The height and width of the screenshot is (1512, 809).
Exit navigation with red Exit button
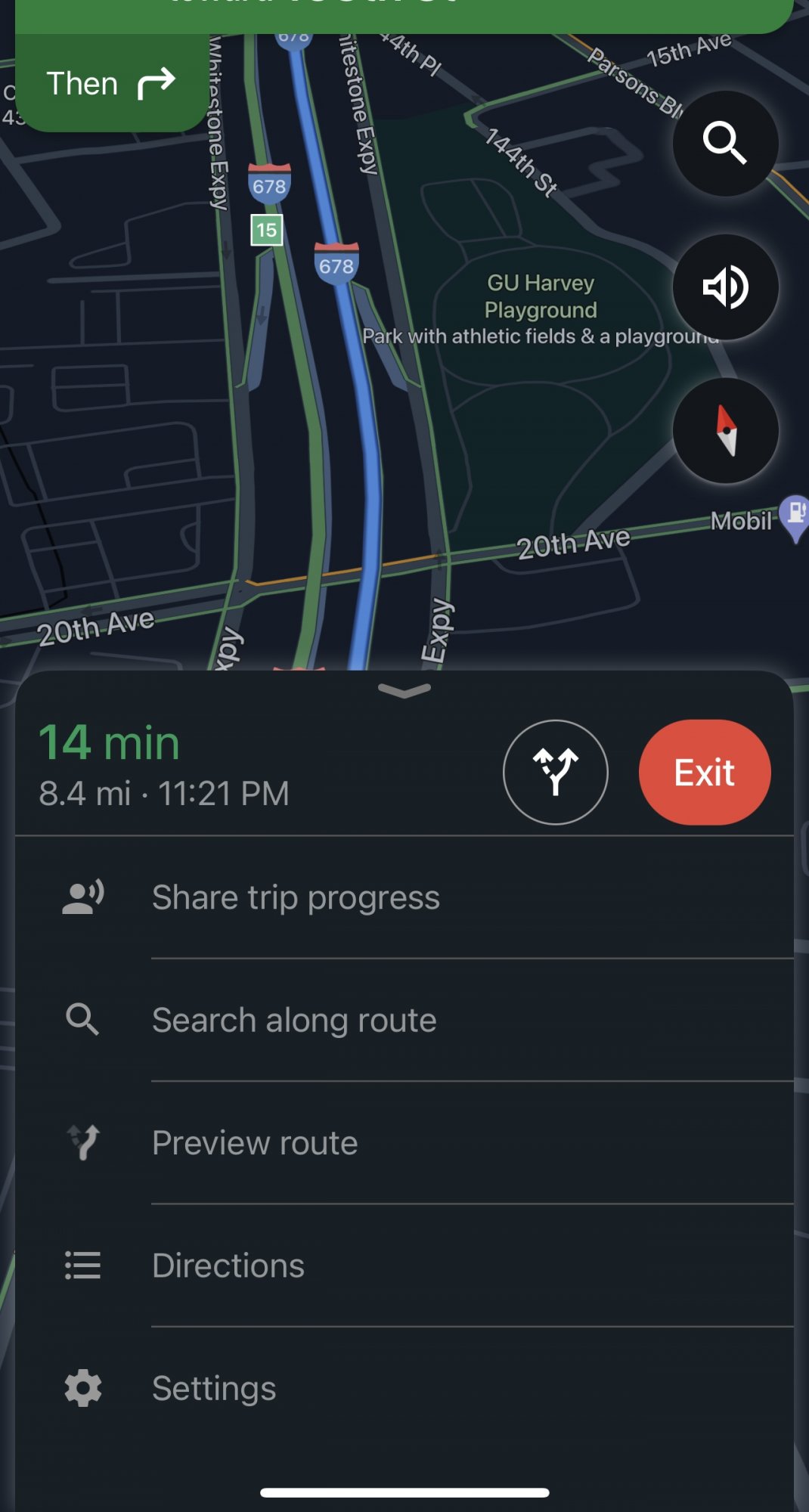tap(704, 772)
